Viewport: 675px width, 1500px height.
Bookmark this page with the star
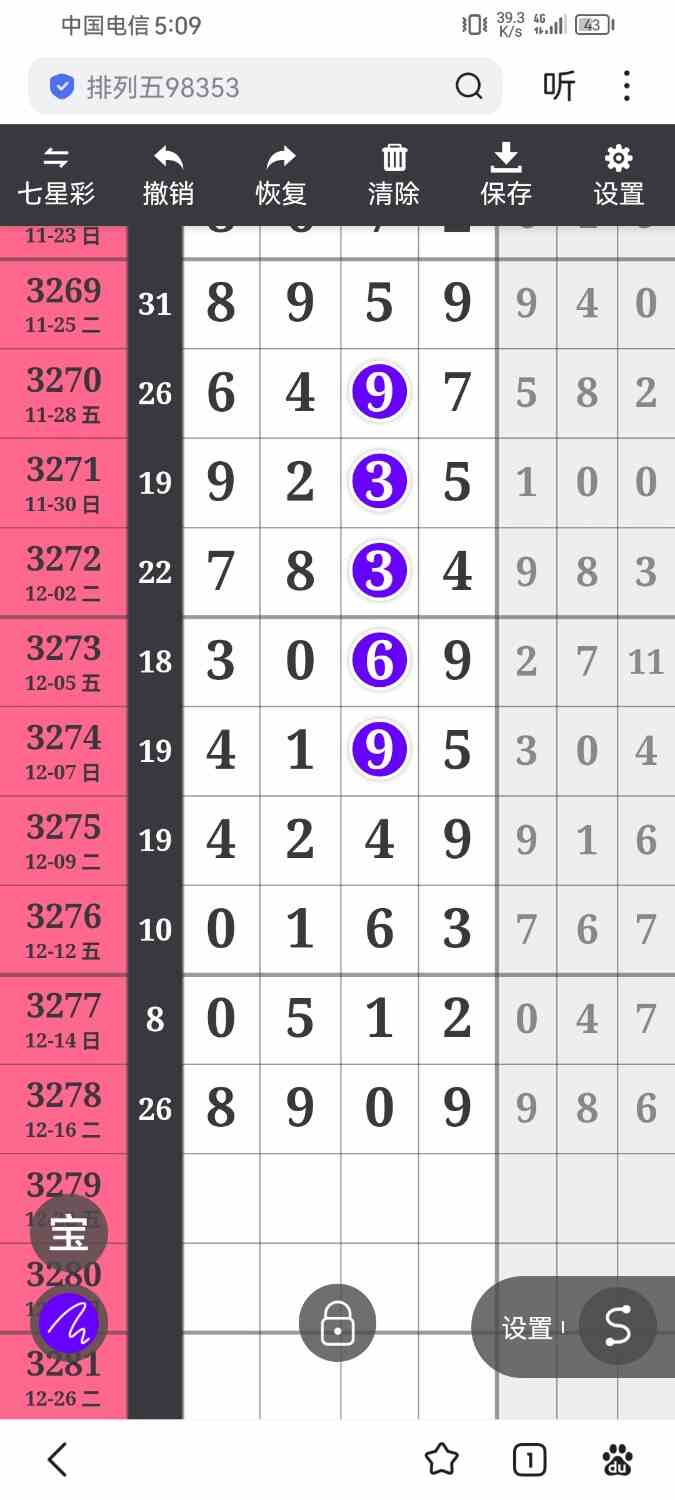pyautogui.click(x=441, y=1460)
